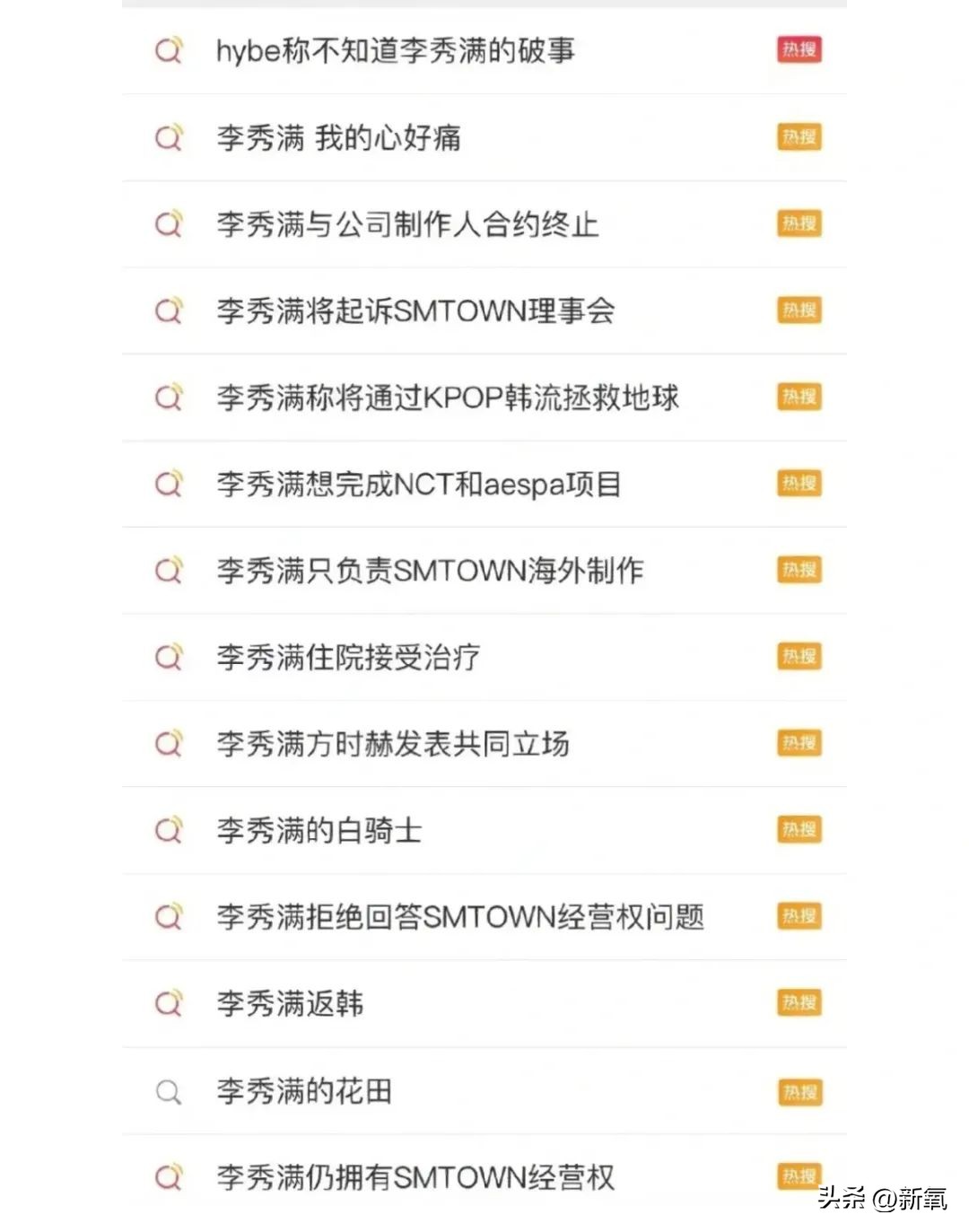Tap 李秀满返韩 suggestion
The image size is (969, 1232).
[290, 1003]
